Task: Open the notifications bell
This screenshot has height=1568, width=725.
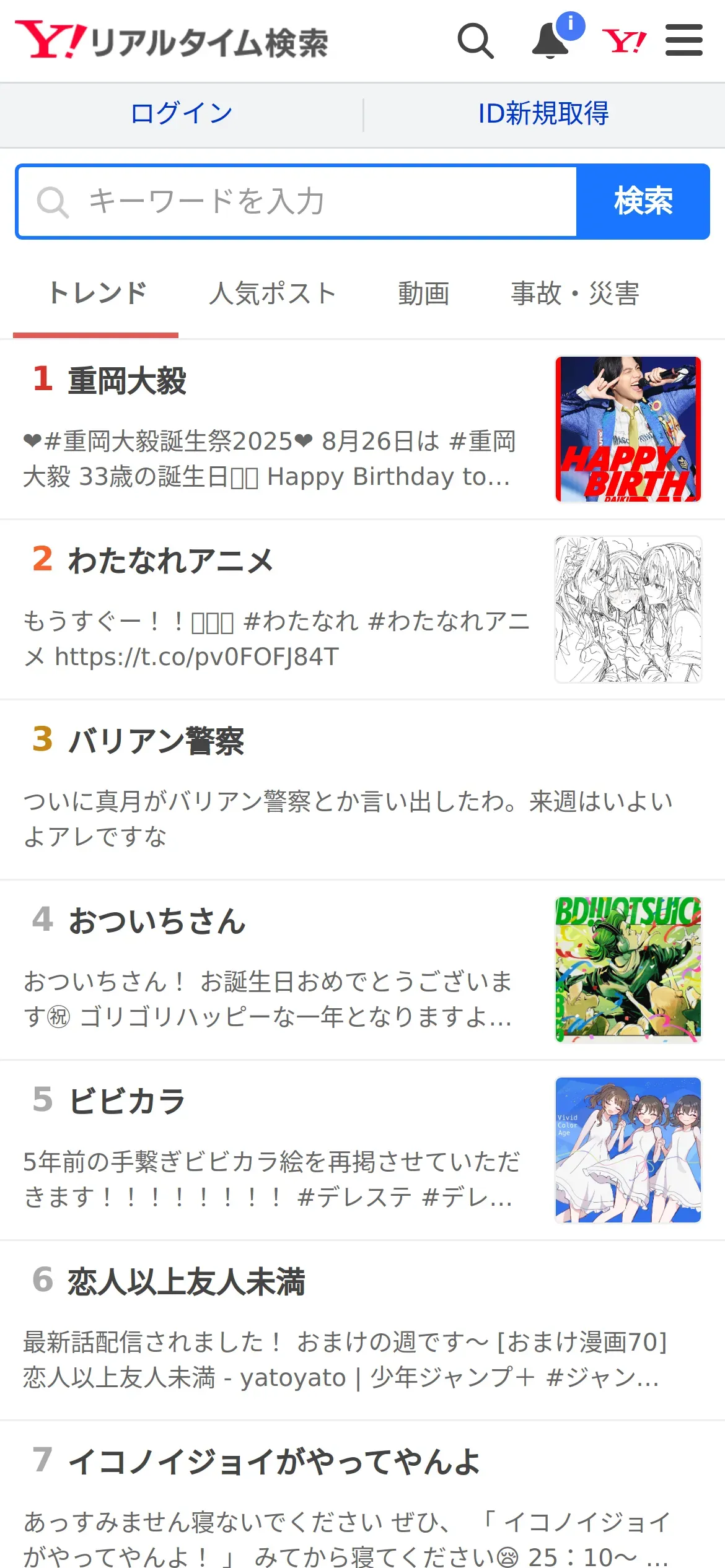Action: tap(551, 41)
